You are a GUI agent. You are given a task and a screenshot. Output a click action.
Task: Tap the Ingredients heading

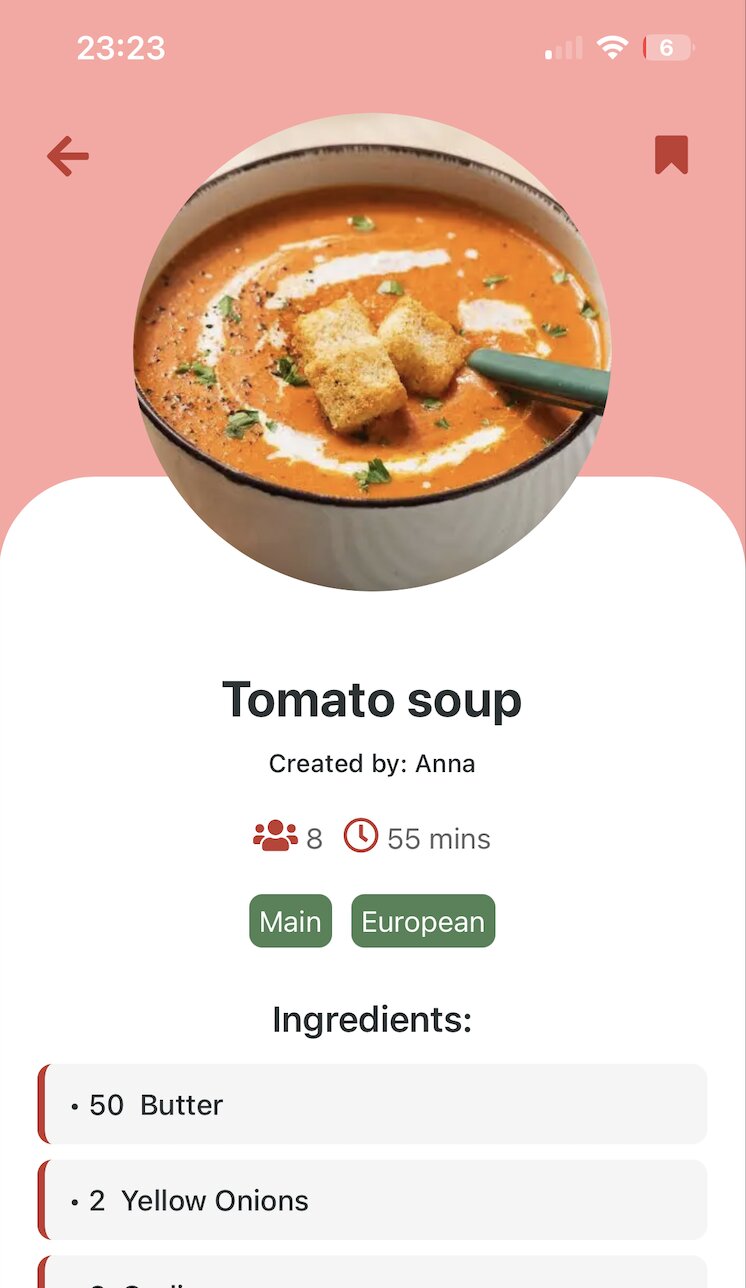coord(372,1019)
